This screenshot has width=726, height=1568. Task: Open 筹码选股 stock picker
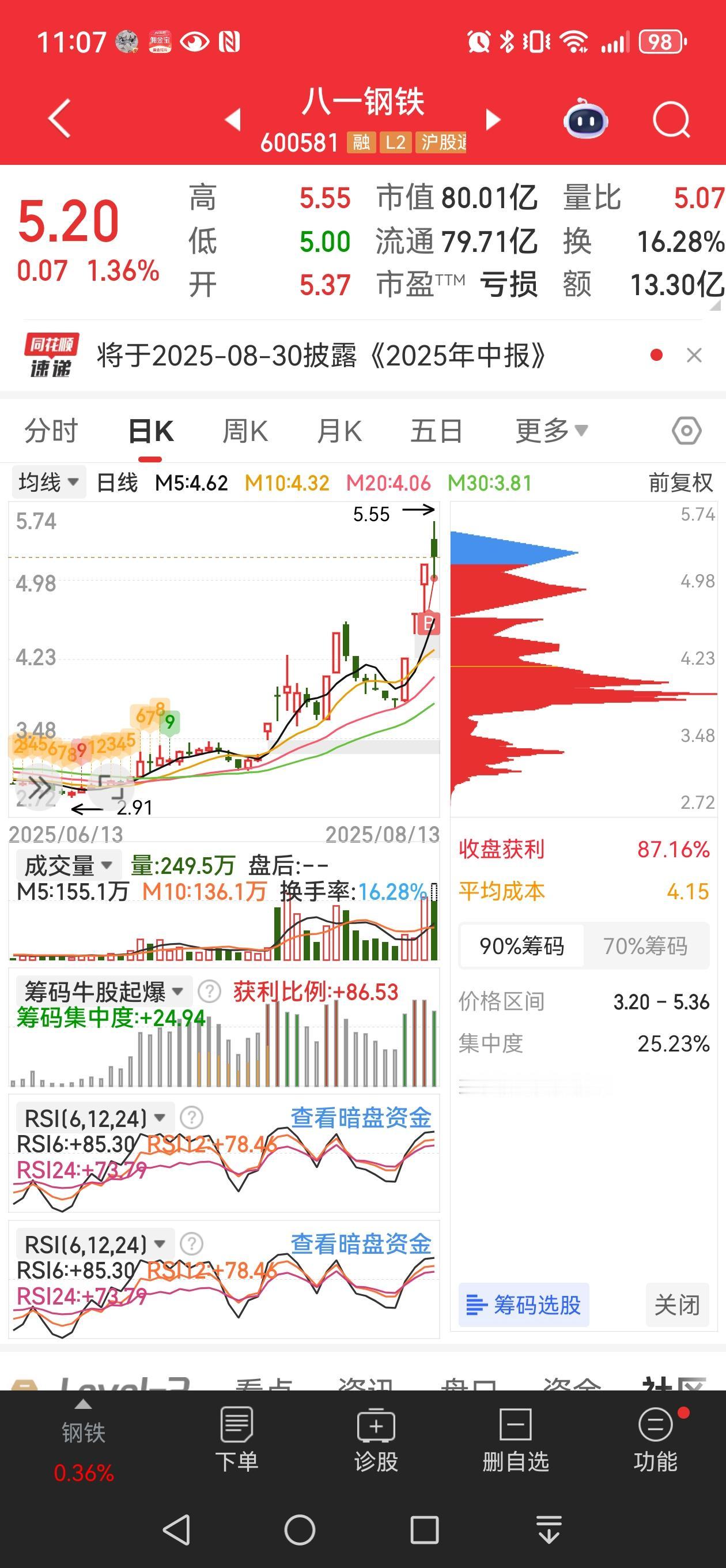click(523, 1305)
